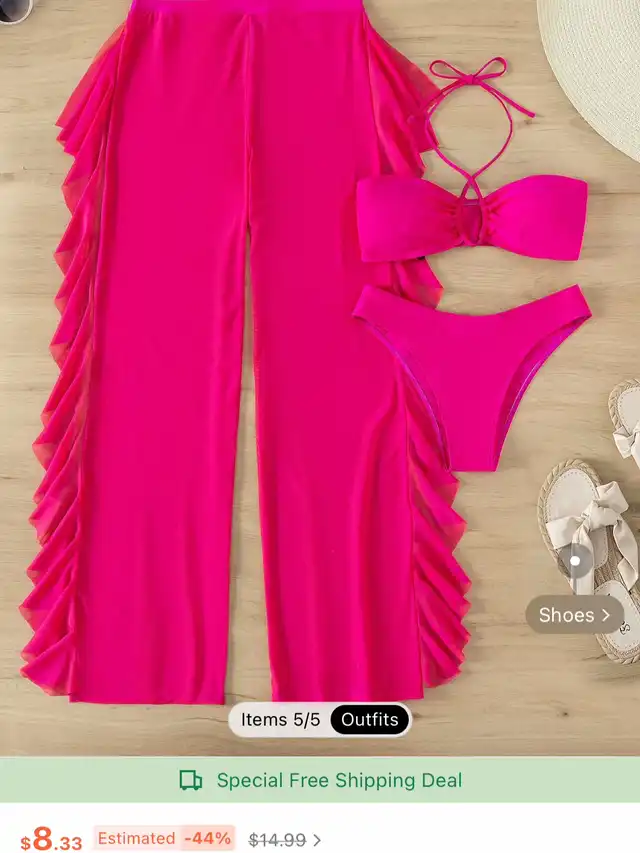Expand the estimated price details chevron
Image resolution: width=640 pixels, height=853 pixels.
click(318, 840)
